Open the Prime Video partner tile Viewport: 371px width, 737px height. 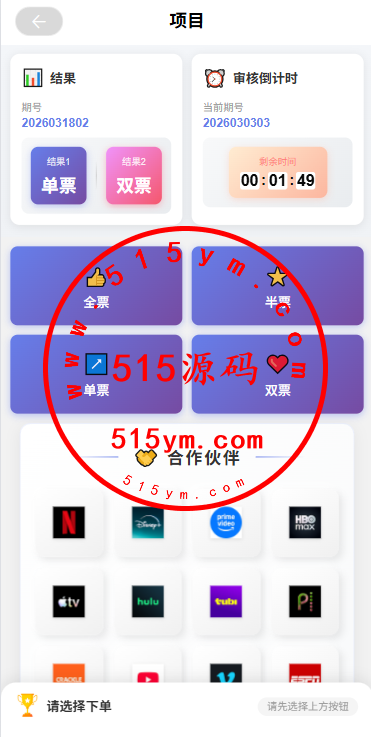226,522
